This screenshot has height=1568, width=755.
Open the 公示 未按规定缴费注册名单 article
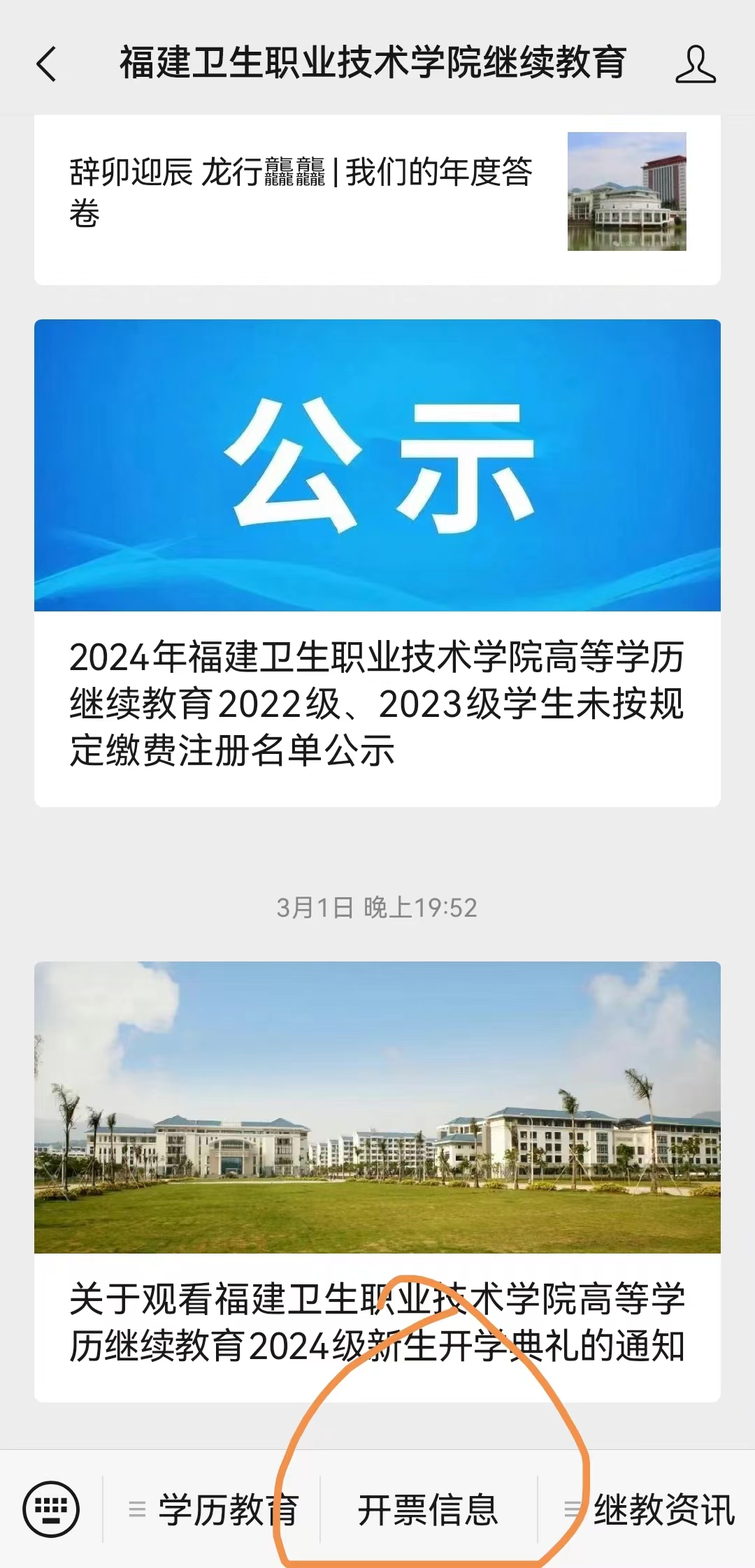[376, 702]
